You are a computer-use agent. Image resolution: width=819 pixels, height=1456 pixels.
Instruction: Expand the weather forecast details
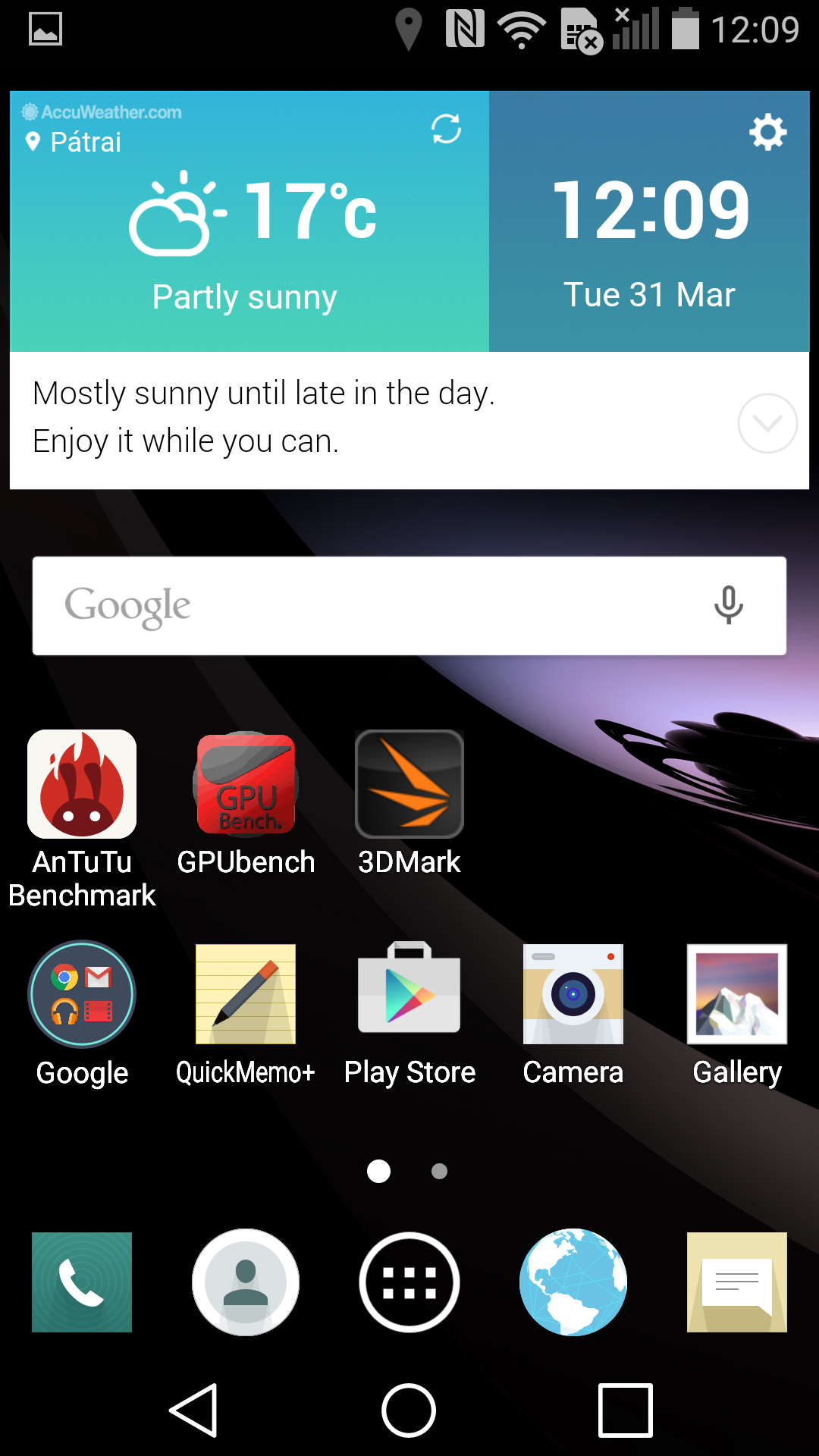click(767, 423)
